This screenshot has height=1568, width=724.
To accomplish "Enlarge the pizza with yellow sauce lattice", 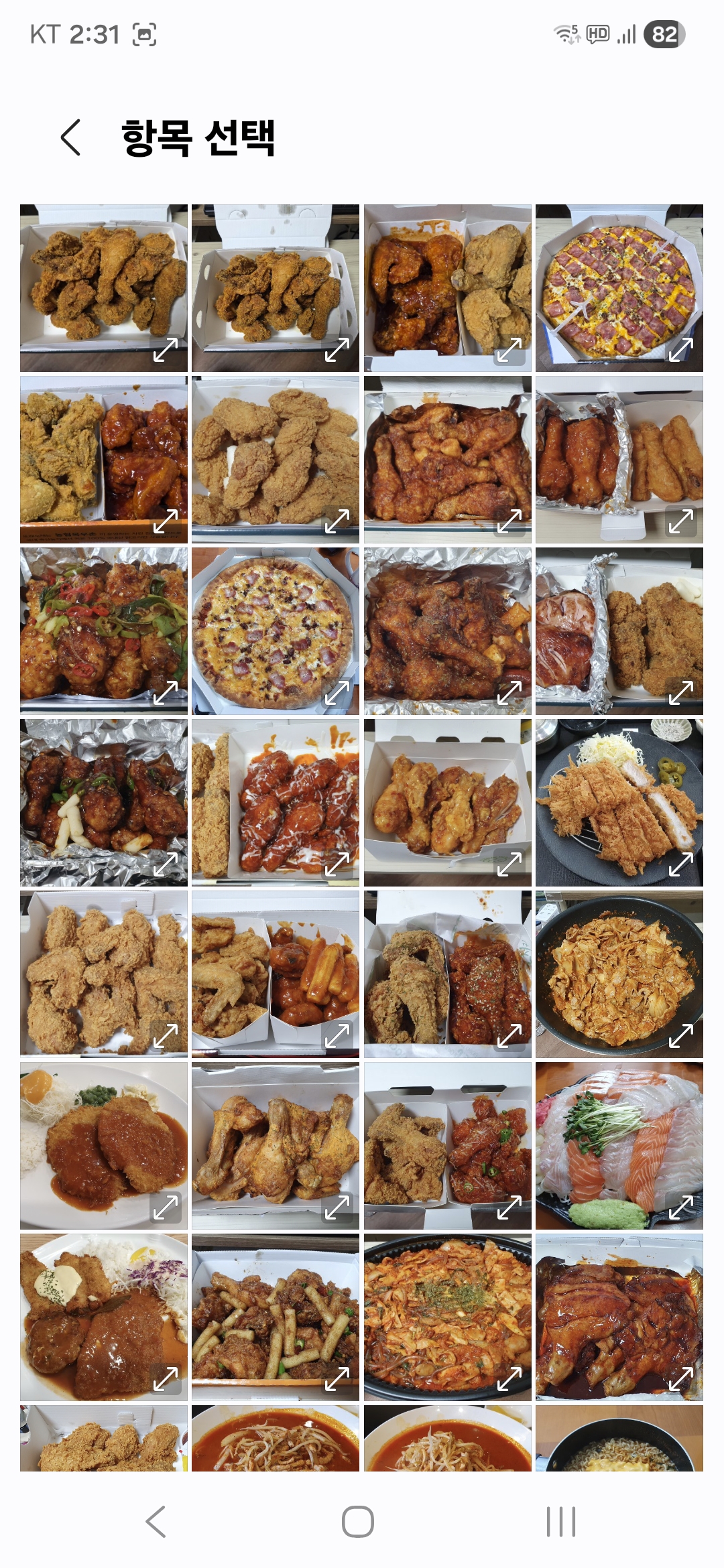I will [681, 350].
